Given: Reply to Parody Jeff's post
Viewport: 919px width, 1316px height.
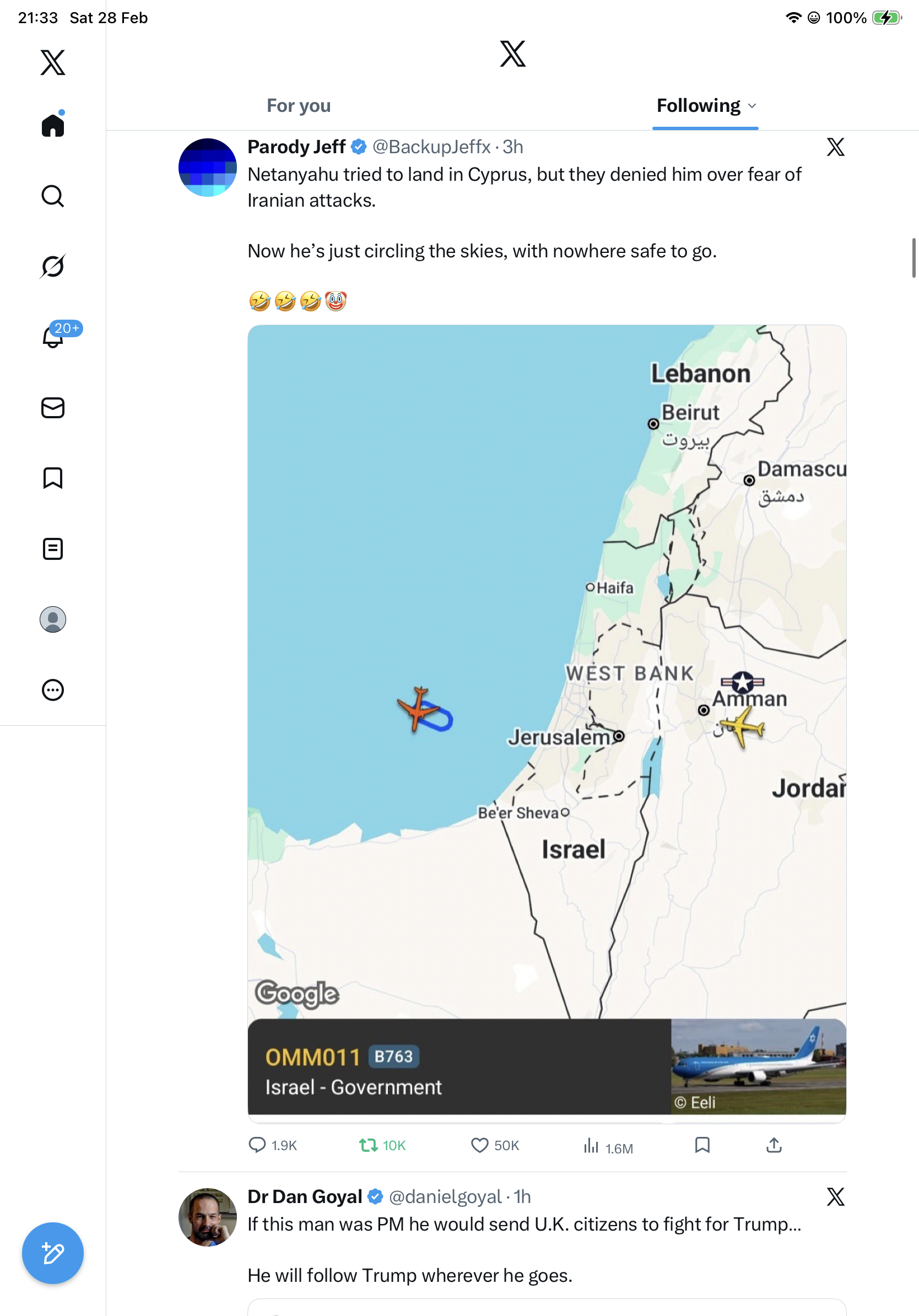Looking at the screenshot, I should 257,1145.
